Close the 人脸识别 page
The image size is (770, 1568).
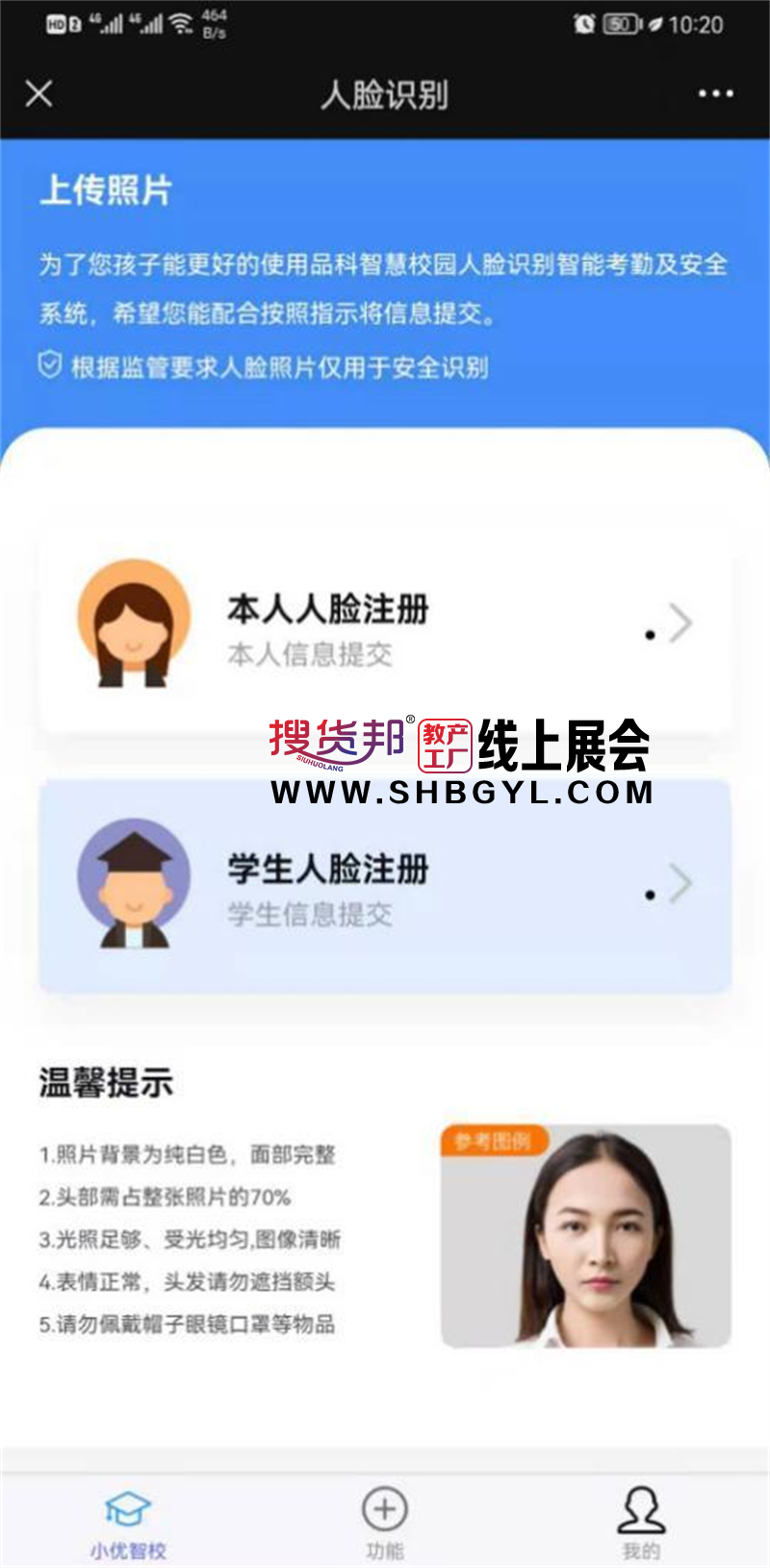pos(38,93)
